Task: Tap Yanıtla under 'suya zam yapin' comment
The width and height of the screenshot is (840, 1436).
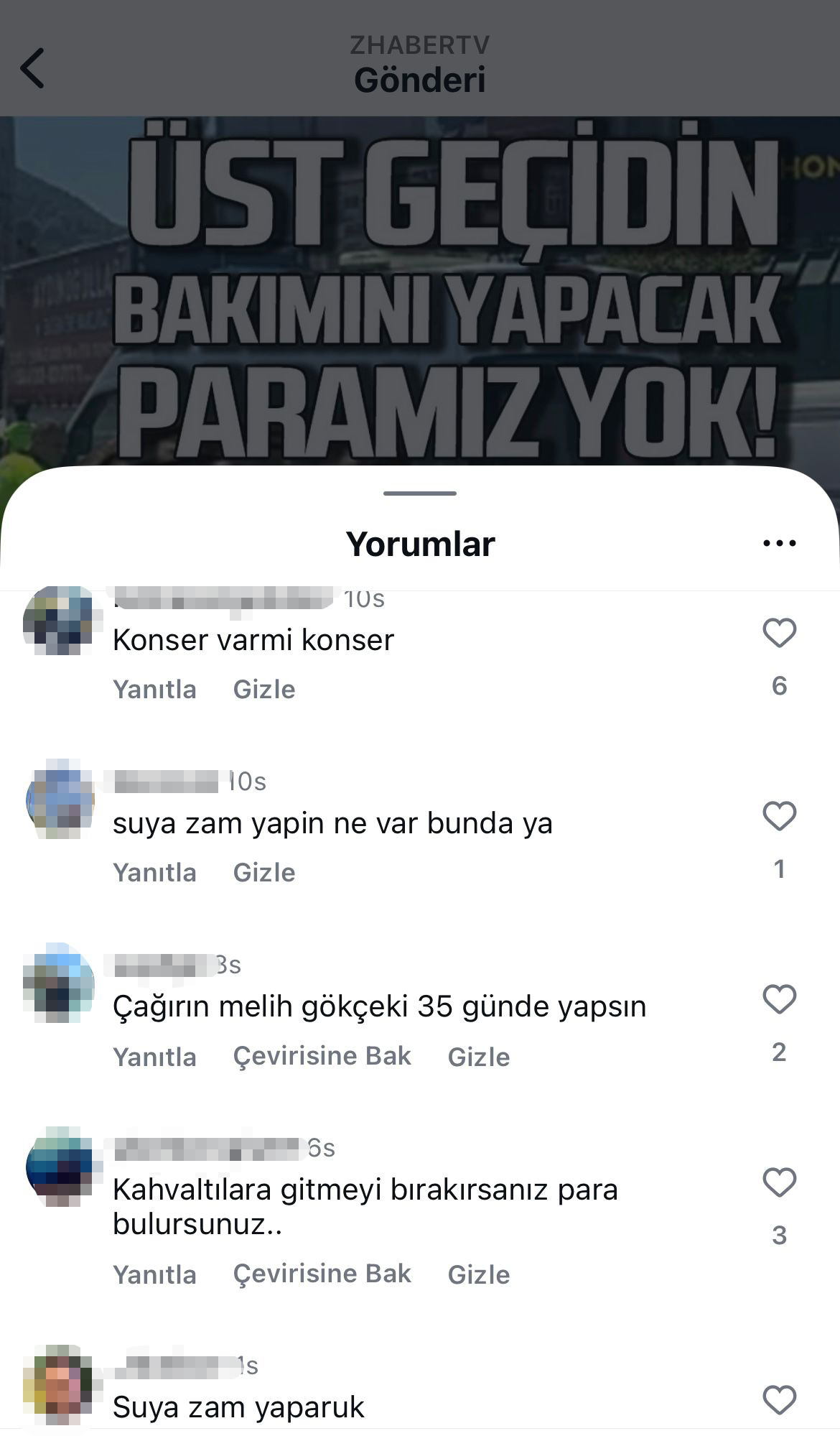Action: click(x=154, y=873)
